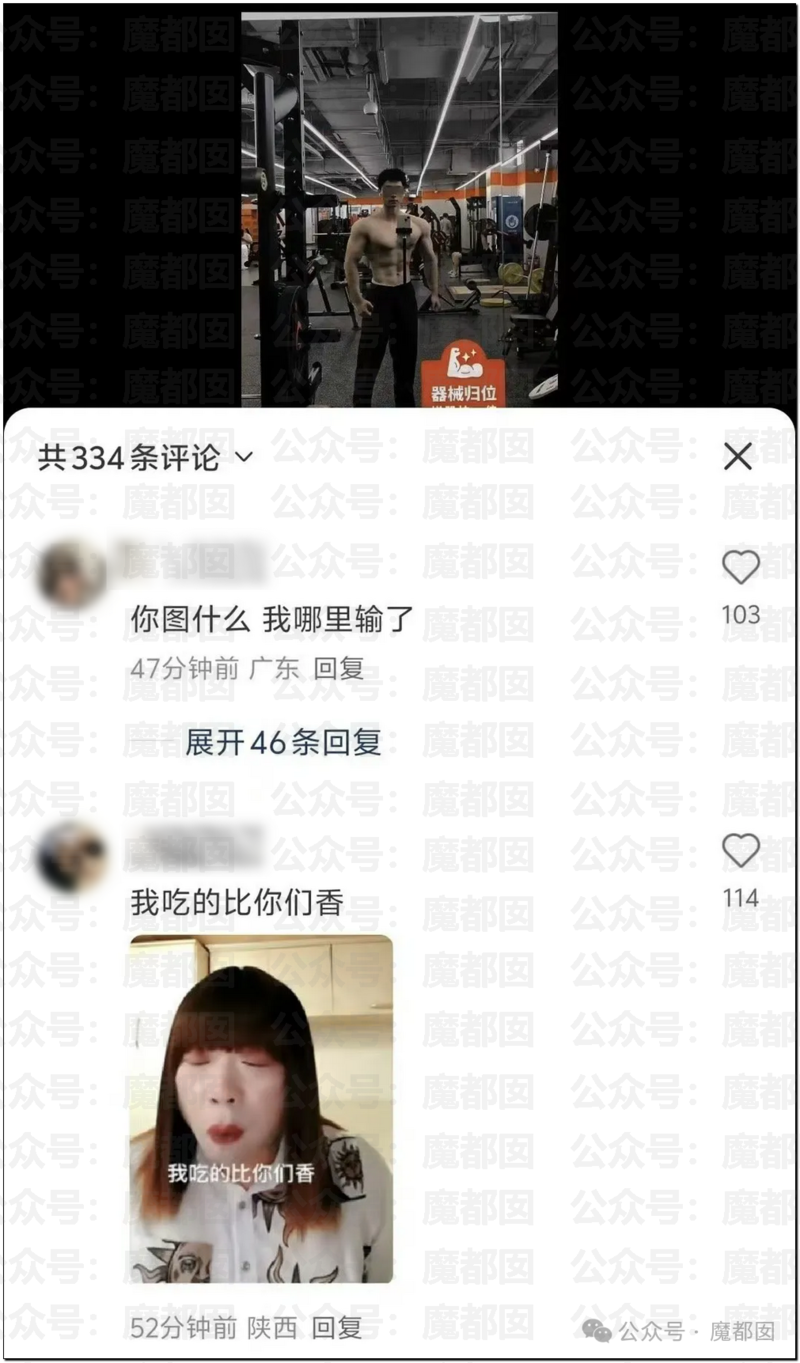Like the comment 我吃的比你们香
Screen dimensions: 800x1363
(x=740, y=852)
